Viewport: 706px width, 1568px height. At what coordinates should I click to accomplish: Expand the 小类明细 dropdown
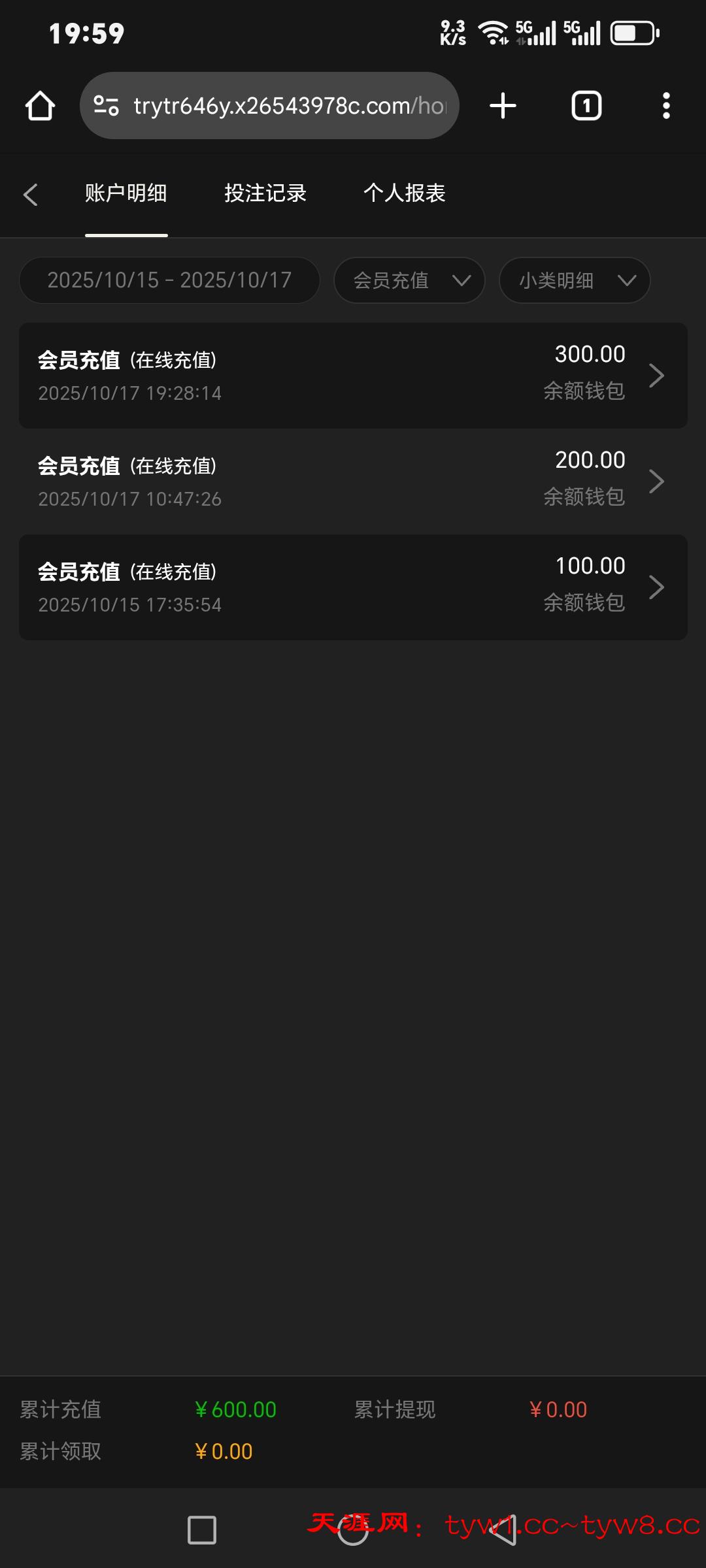pyautogui.click(x=575, y=280)
